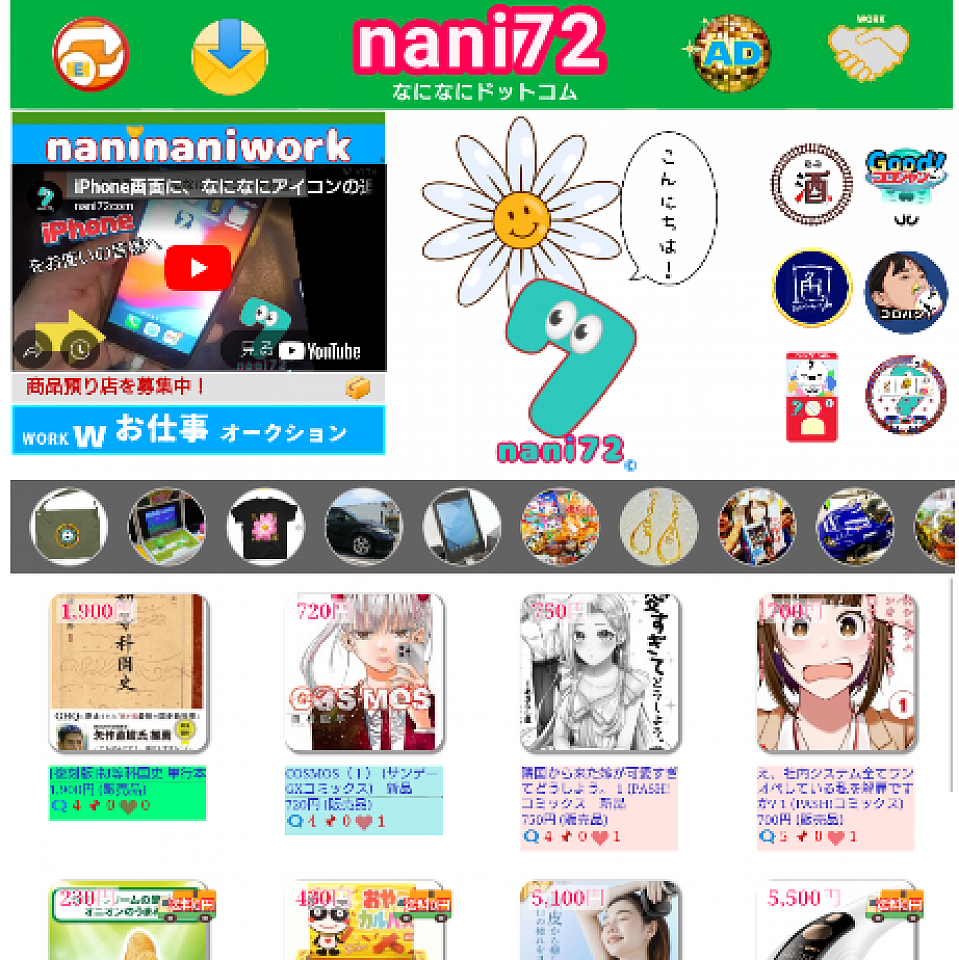Open the 5,500円 product tile
The height and width of the screenshot is (960, 959).
coord(836,920)
